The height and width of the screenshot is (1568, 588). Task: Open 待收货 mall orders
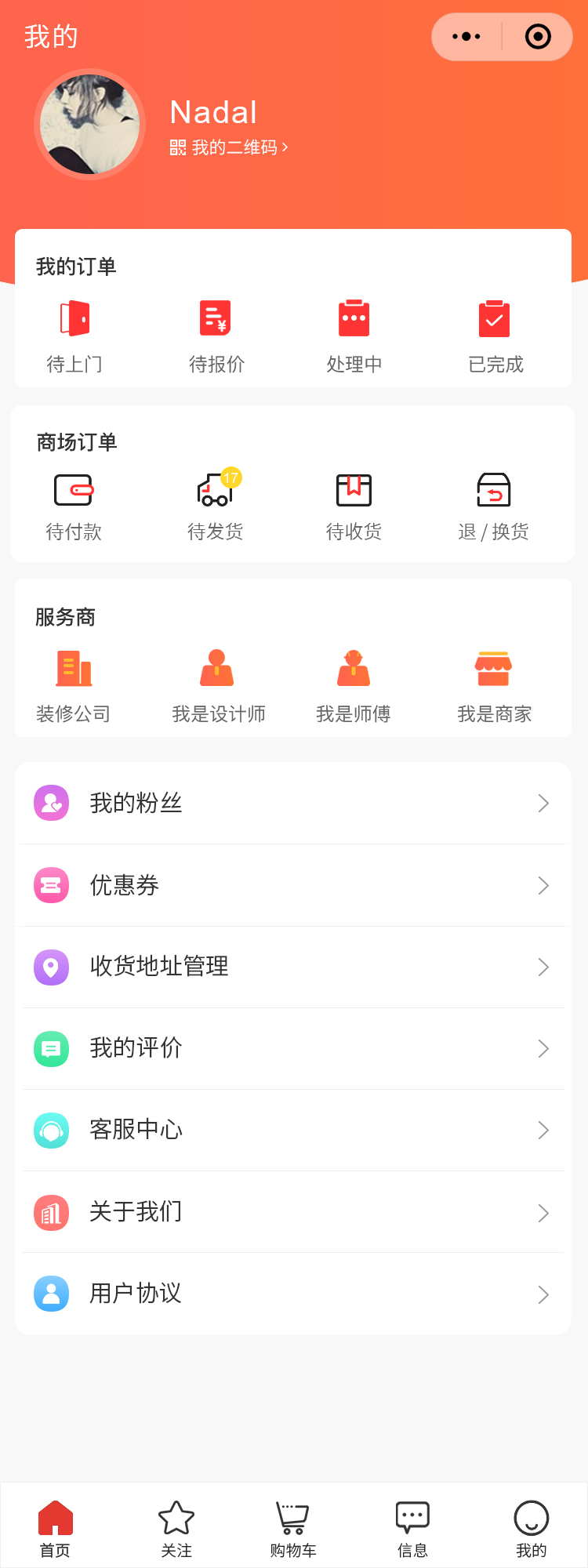tap(354, 506)
